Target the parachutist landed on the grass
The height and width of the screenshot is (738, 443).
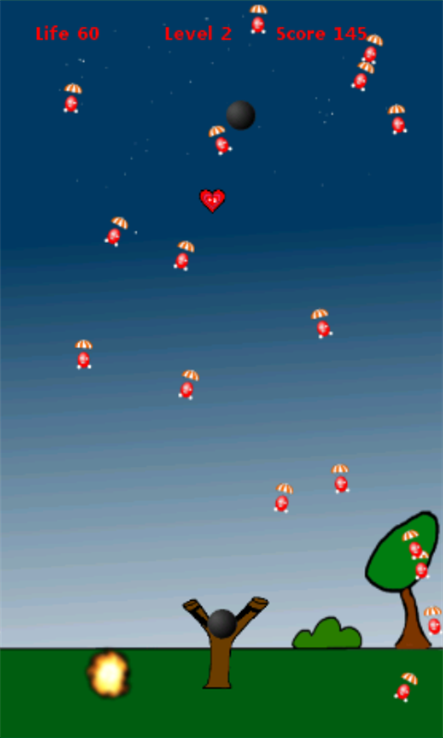pos(406,687)
